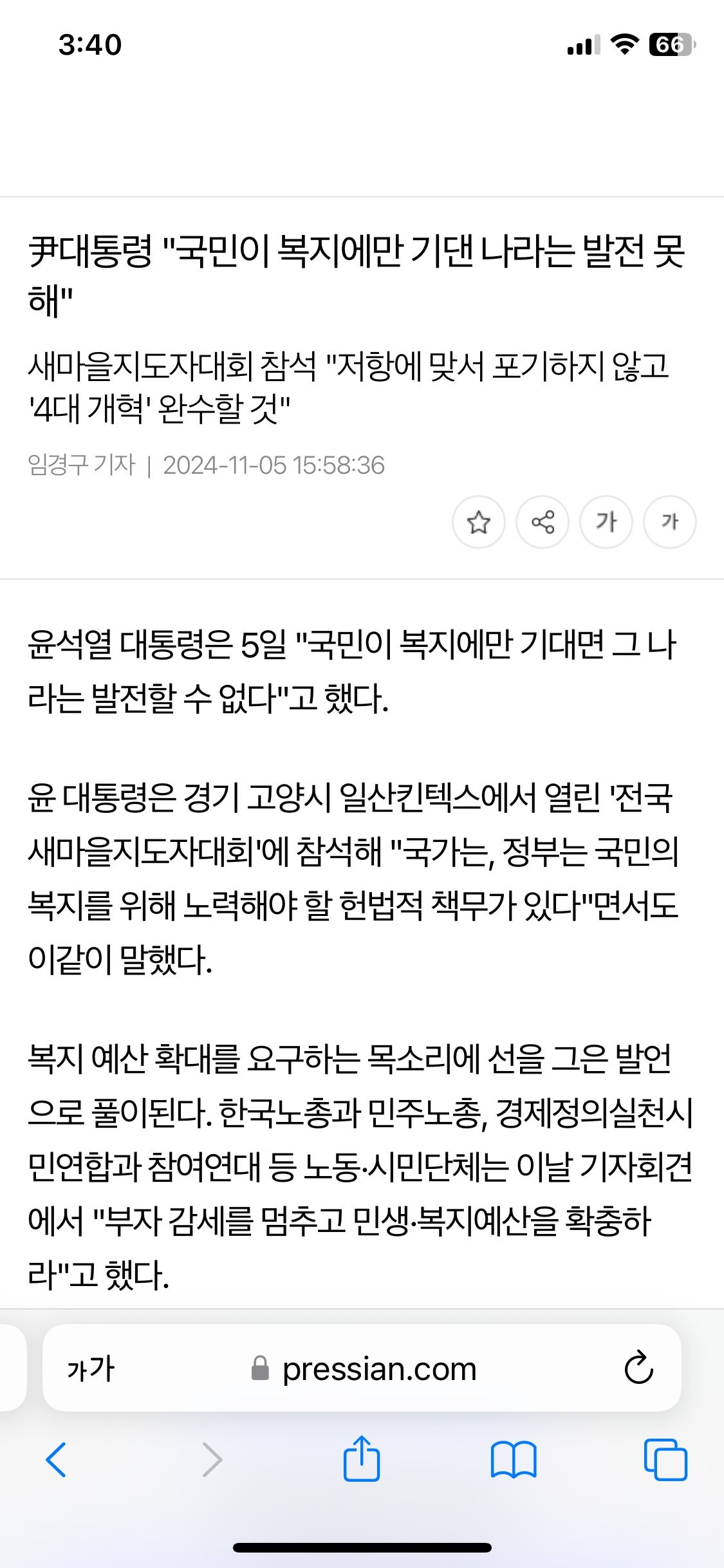The width and height of the screenshot is (724, 1568).
Task: Open Safari's 가가 page settings menu
Action: click(x=91, y=1369)
